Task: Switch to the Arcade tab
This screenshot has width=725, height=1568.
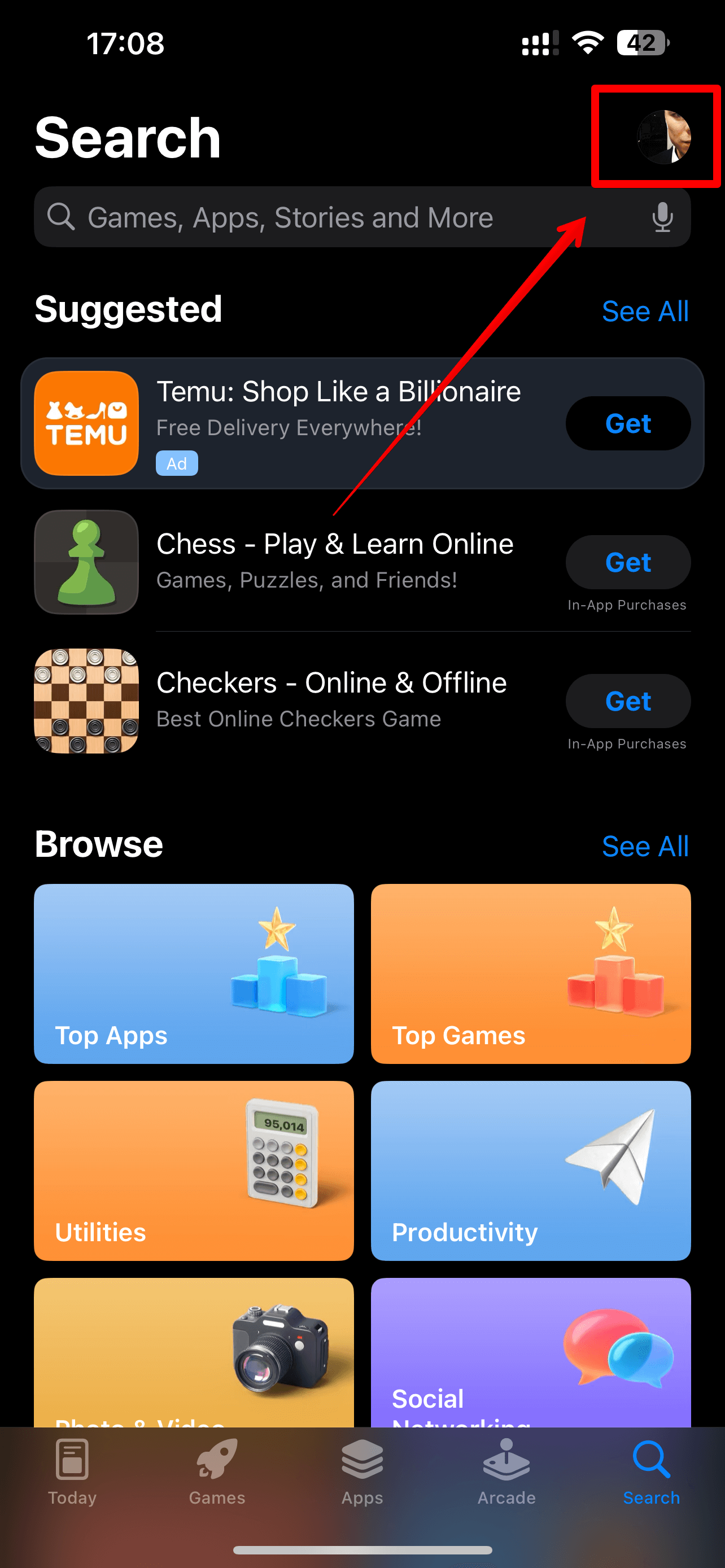Action: [x=506, y=1471]
